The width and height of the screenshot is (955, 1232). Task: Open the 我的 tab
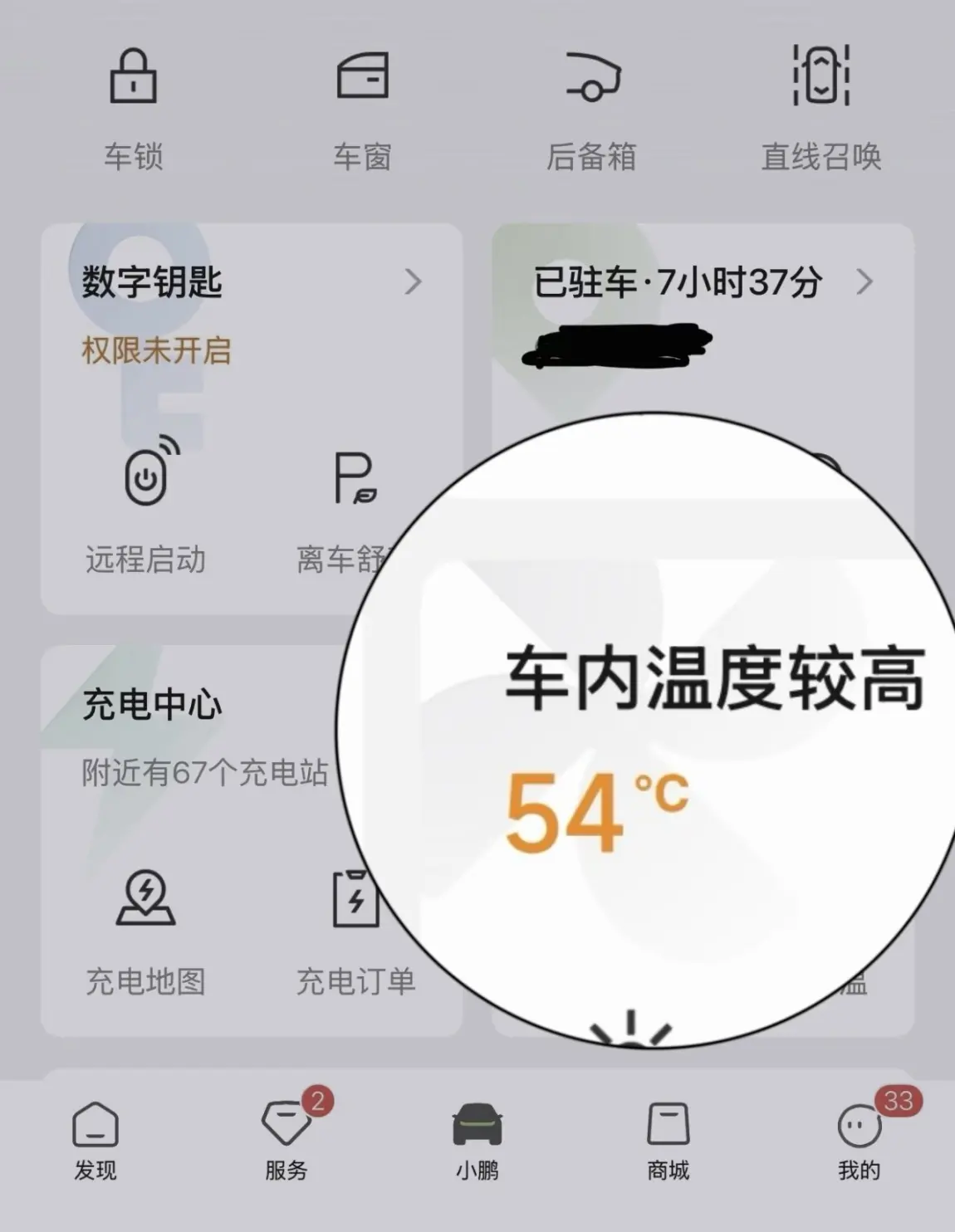(859, 1141)
